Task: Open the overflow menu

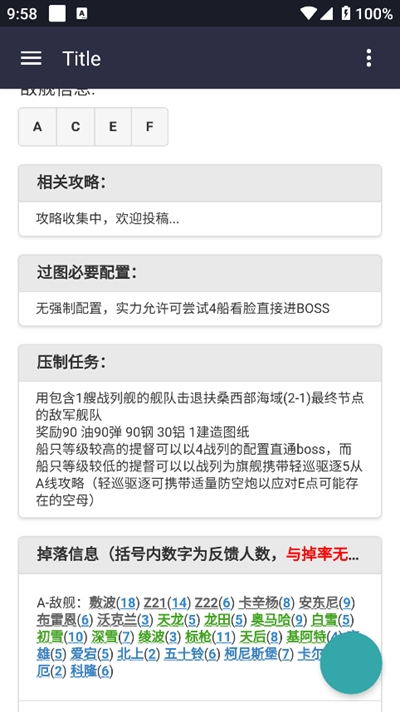Action: pyautogui.click(x=369, y=58)
